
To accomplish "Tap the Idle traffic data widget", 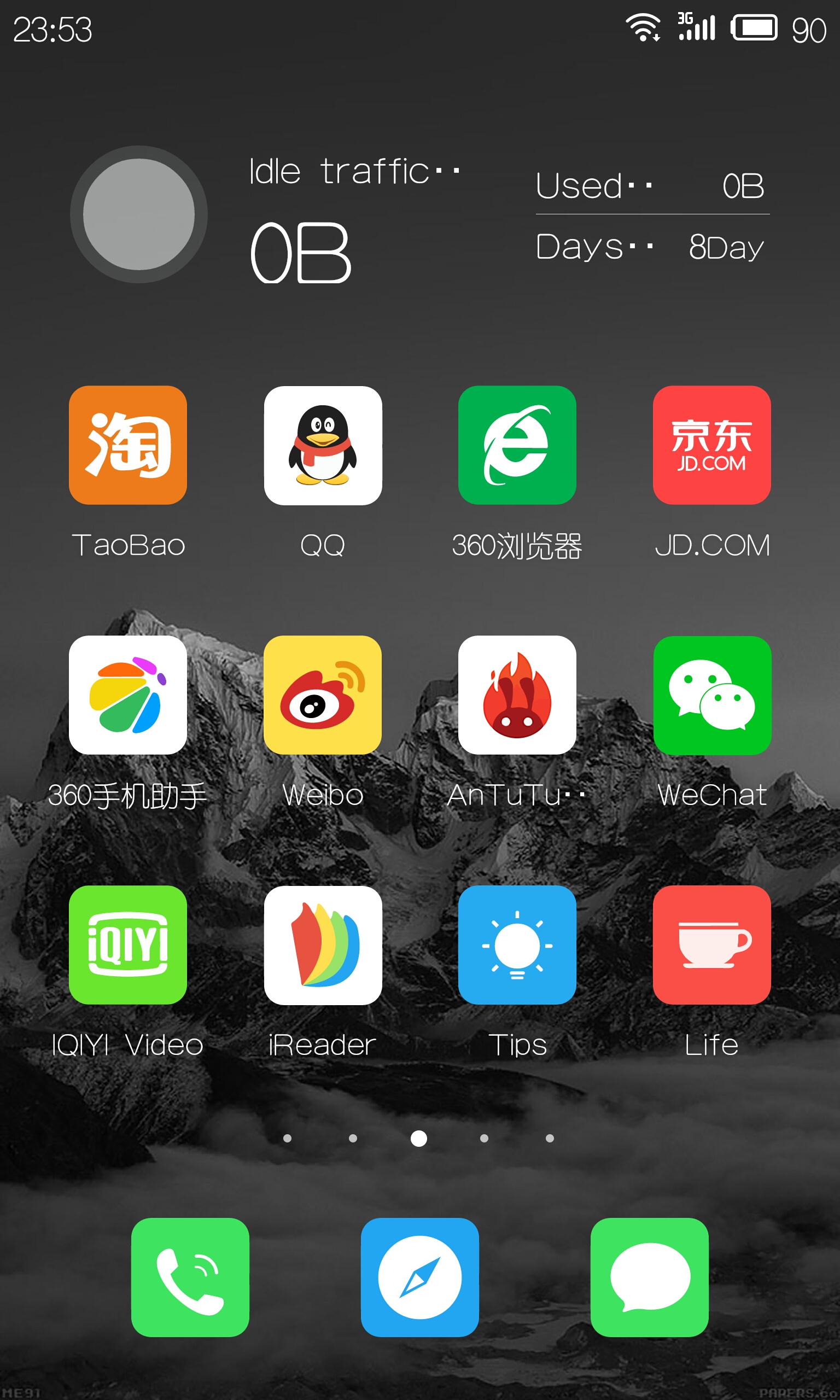I will (420, 215).
